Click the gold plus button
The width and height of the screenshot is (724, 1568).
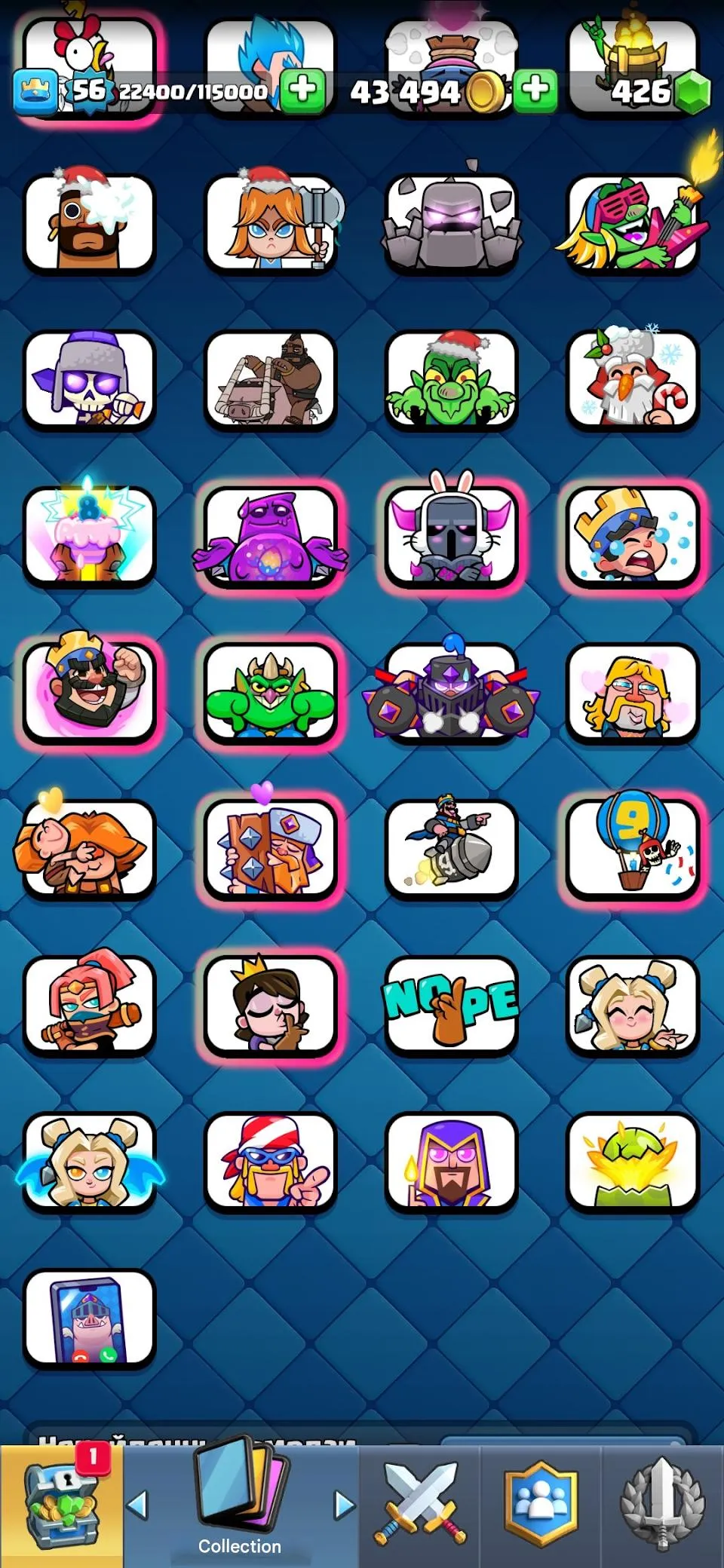tap(535, 92)
